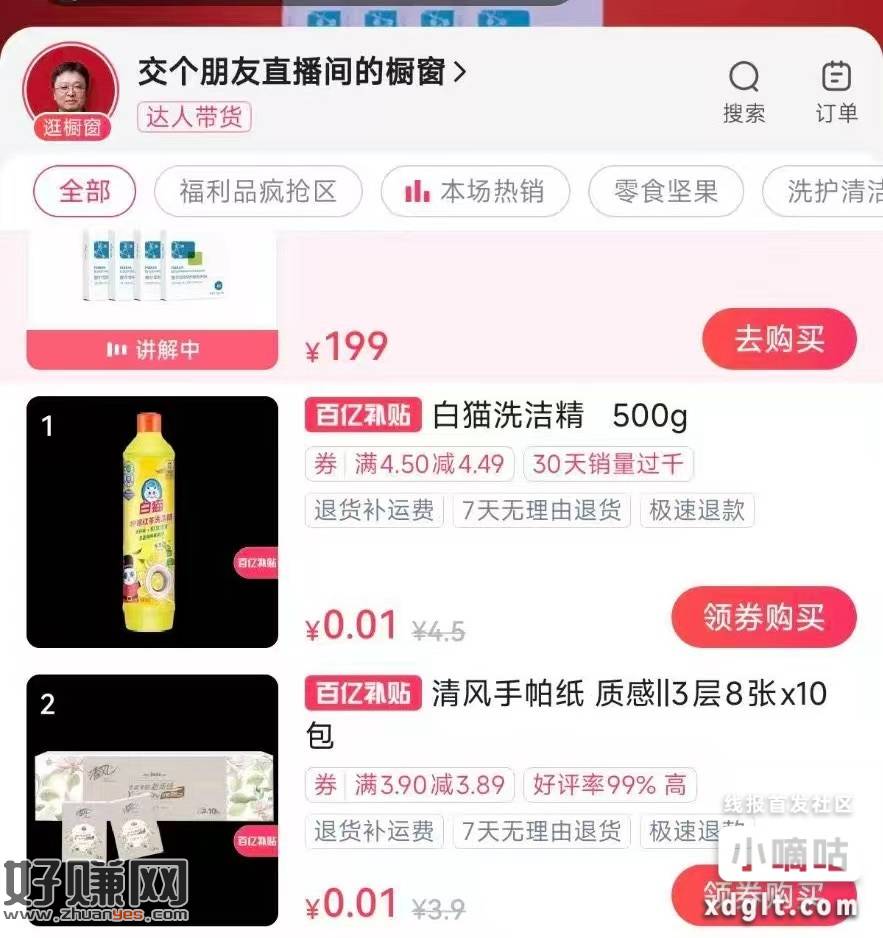Expand the 交个朋友直播间的橱窗 title chevron
883x938 pixels.
pyautogui.click(x=457, y=72)
